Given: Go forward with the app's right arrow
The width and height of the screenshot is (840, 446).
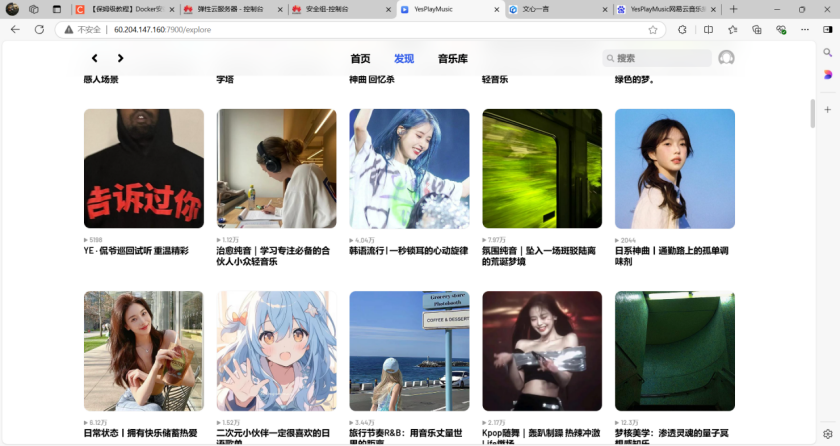Looking at the screenshot, I should (x=120, y=59).
